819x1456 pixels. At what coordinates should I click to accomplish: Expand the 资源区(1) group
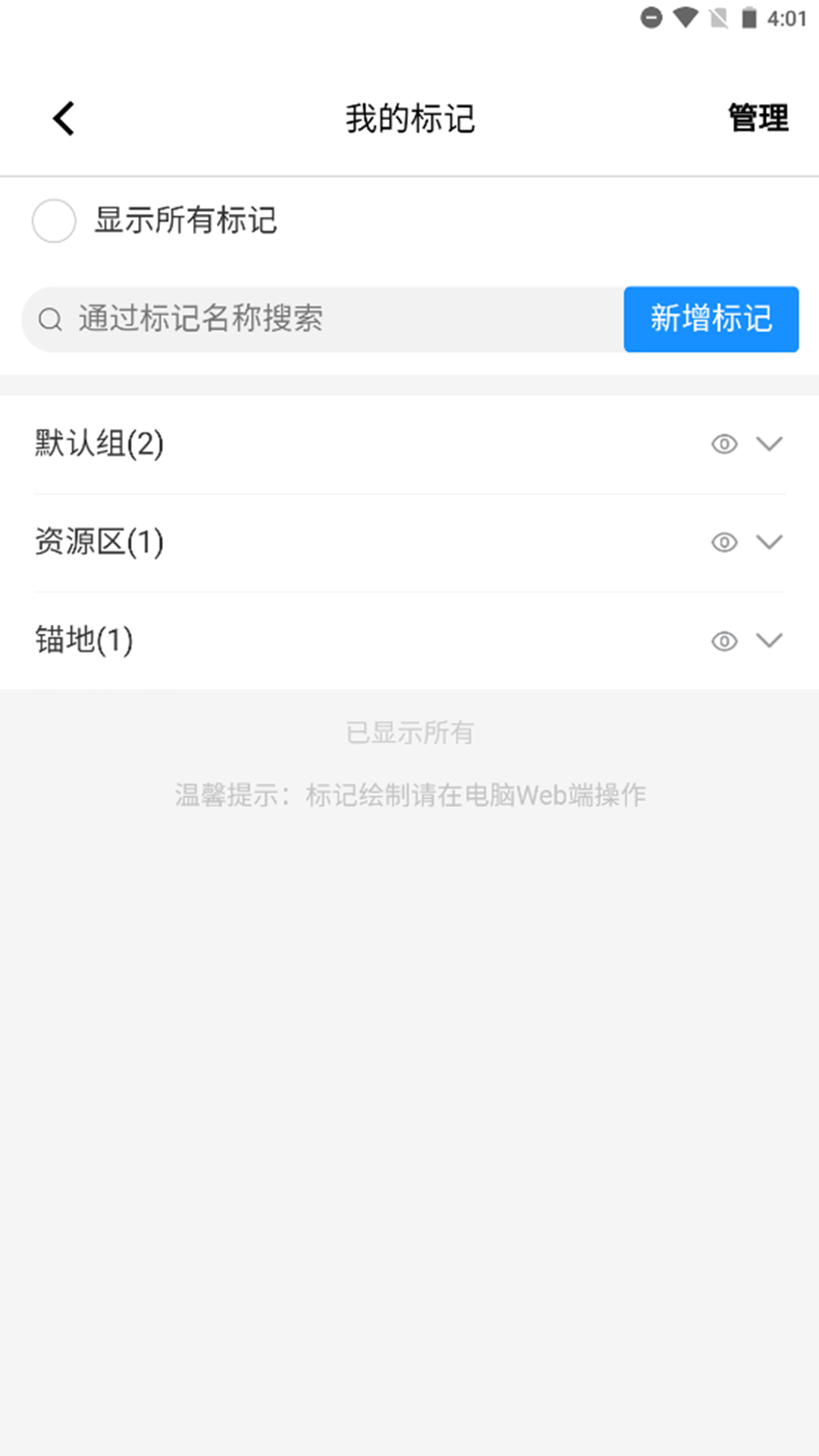[769, 543]
